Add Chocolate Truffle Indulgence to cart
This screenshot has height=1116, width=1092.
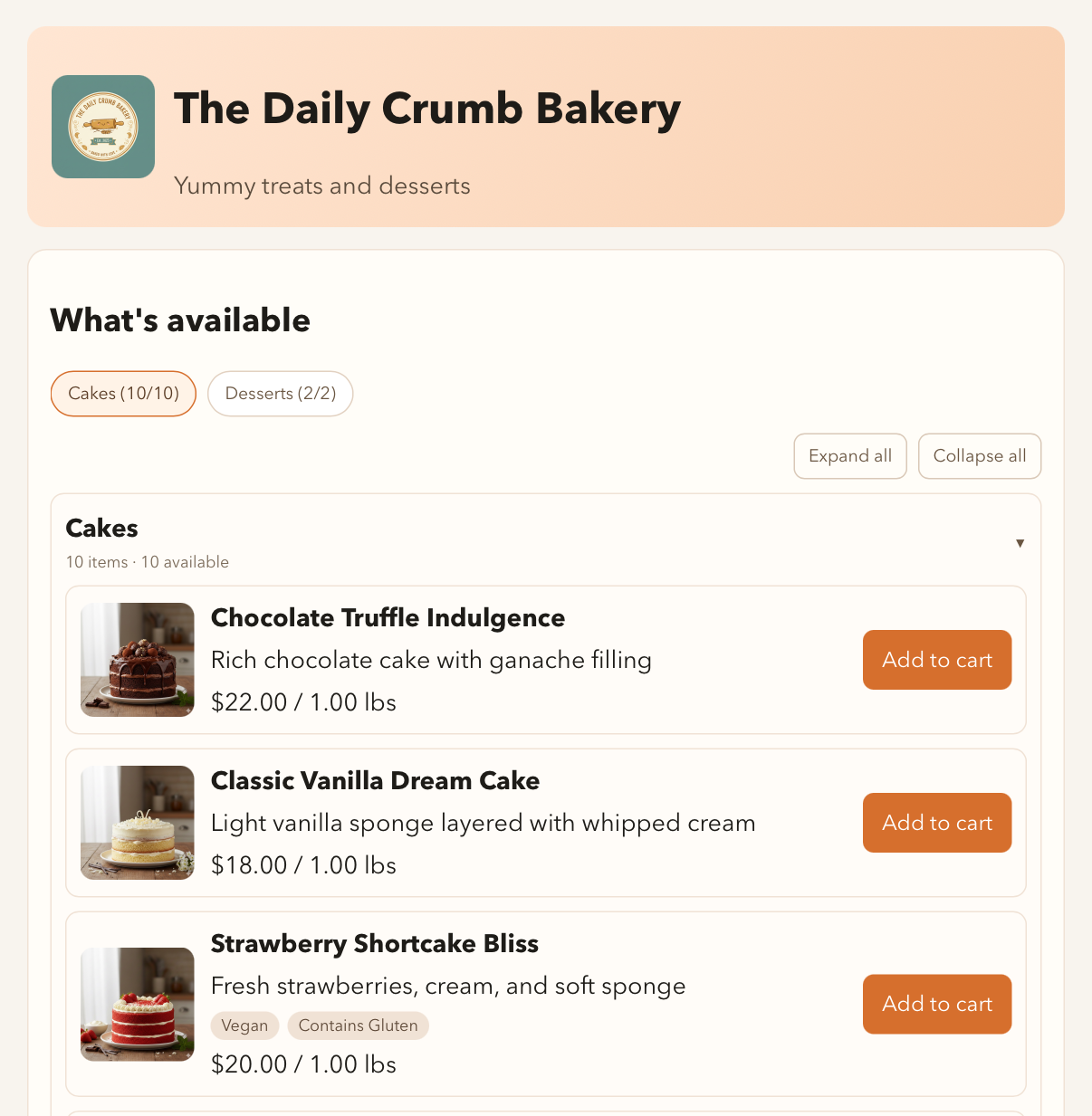pyautogui.click(x=936, y=660)
